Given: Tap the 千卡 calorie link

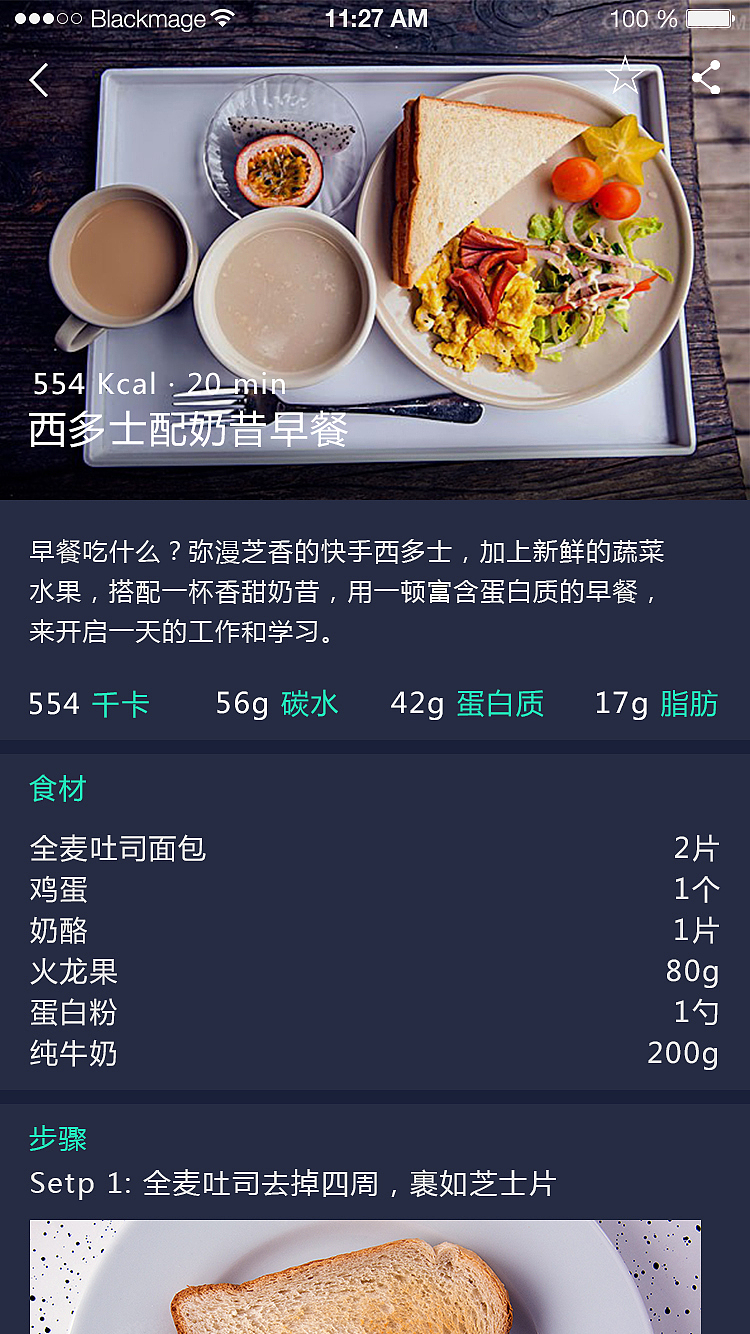Looking at the screenshot, I should click(x=122, y=704).
